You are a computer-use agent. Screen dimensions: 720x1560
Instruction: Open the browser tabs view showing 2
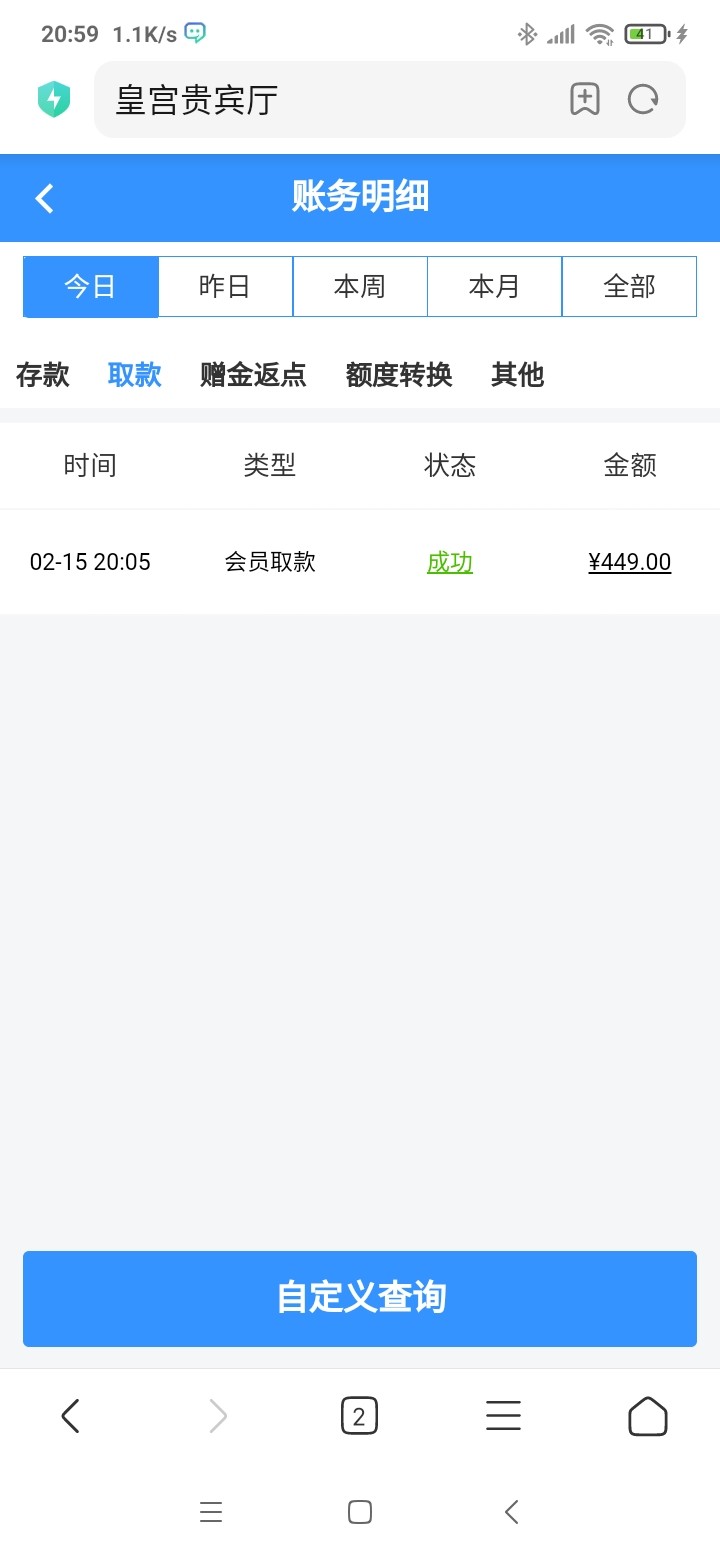[x=359, y=1415]
